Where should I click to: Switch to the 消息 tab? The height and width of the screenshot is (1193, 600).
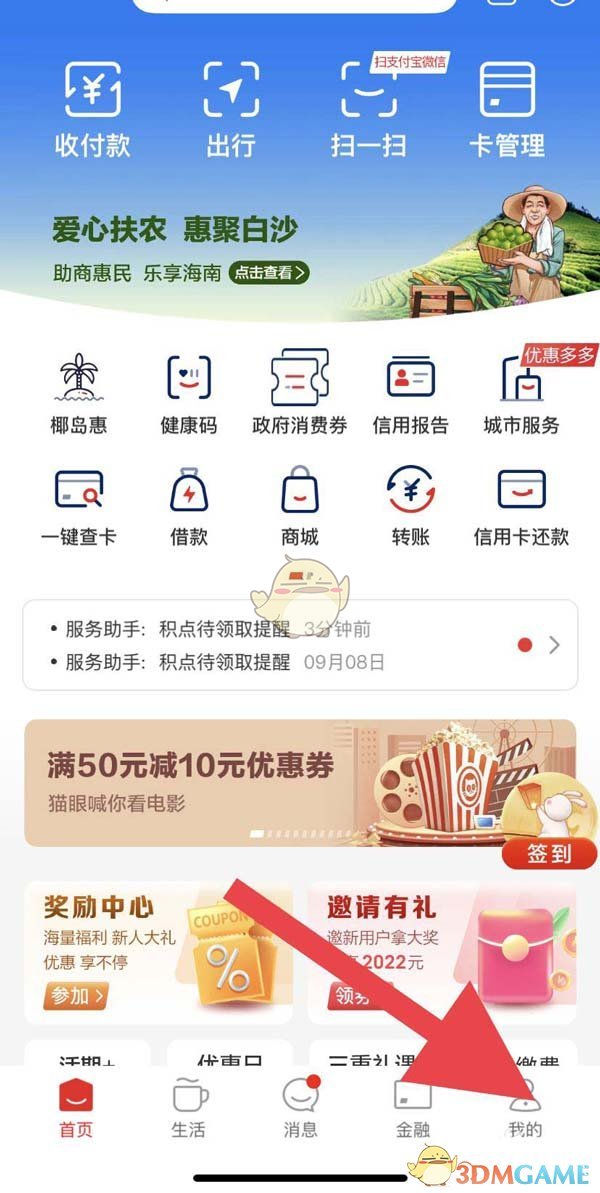[300, 1108]
